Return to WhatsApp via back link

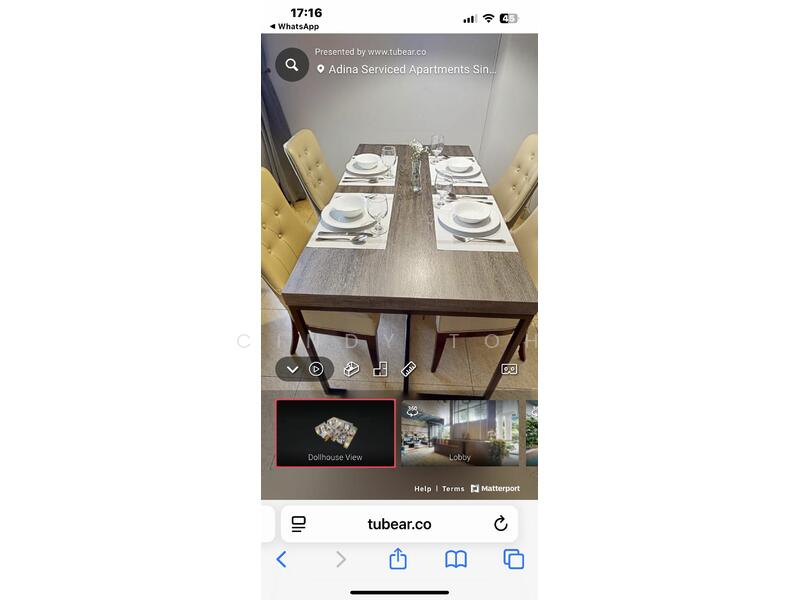pyautogui.click(x=294, y=27)
